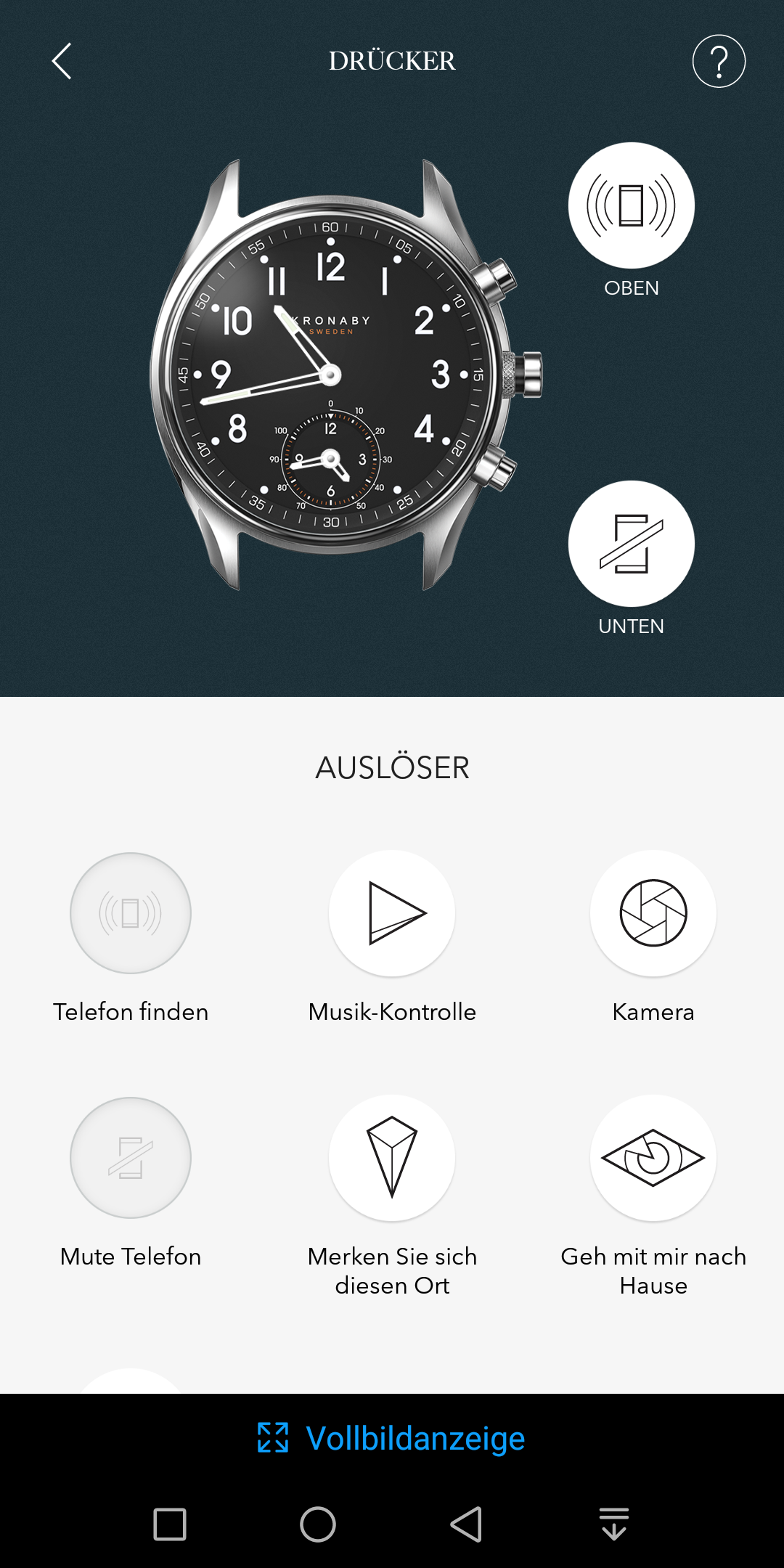784x1568 pixels.
Task: Select Geh mit mir nach Hause
Action: [653, 1158]
